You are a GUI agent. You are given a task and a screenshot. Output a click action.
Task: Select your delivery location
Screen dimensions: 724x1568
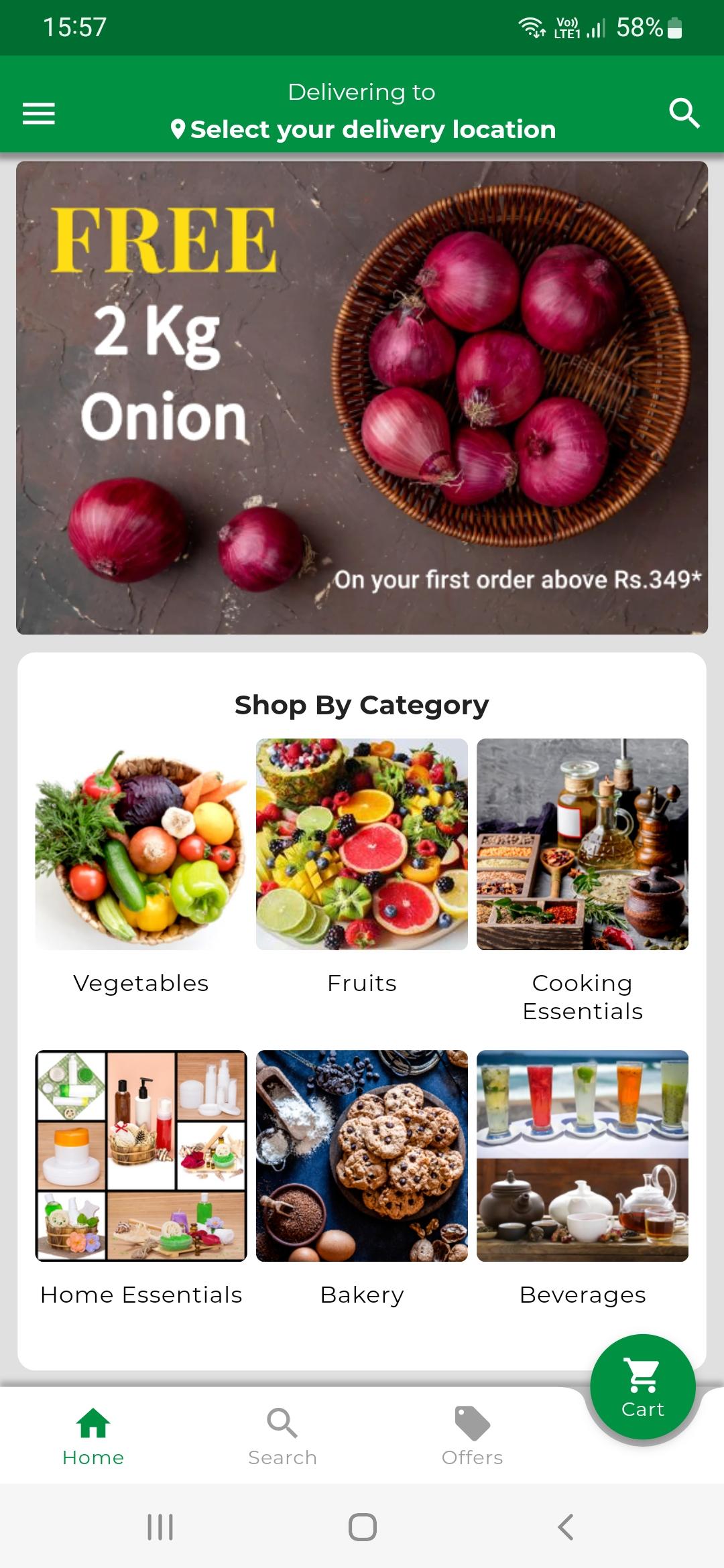coord(363,129)
